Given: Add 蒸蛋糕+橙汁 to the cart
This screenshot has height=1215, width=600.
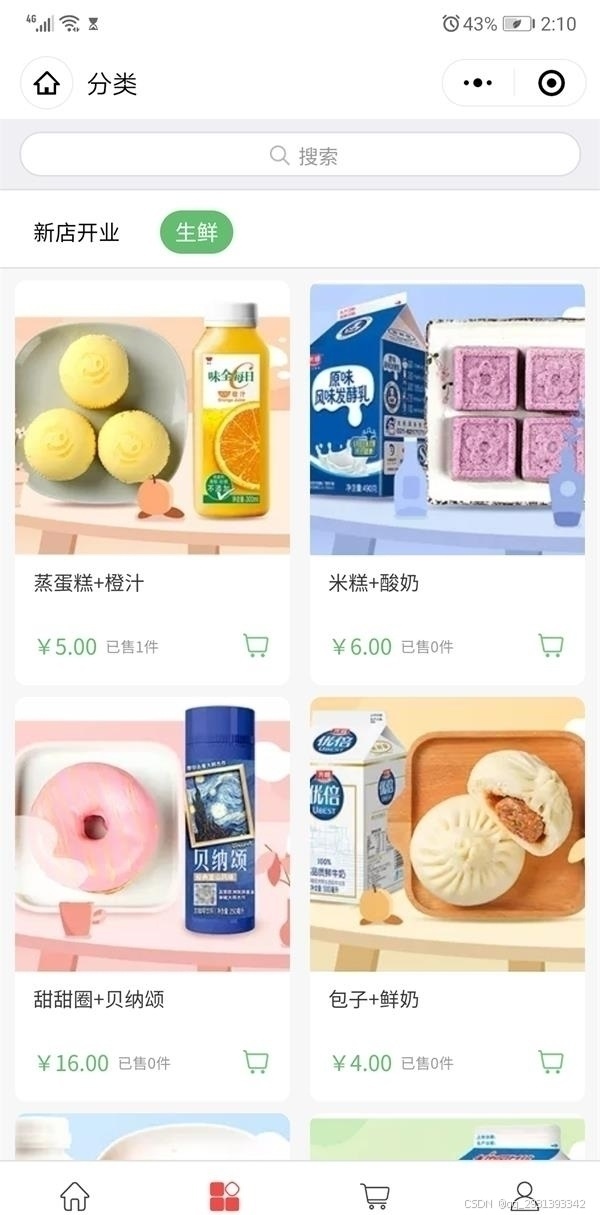Looking at the screenshot, I should [x=256, y=646].
